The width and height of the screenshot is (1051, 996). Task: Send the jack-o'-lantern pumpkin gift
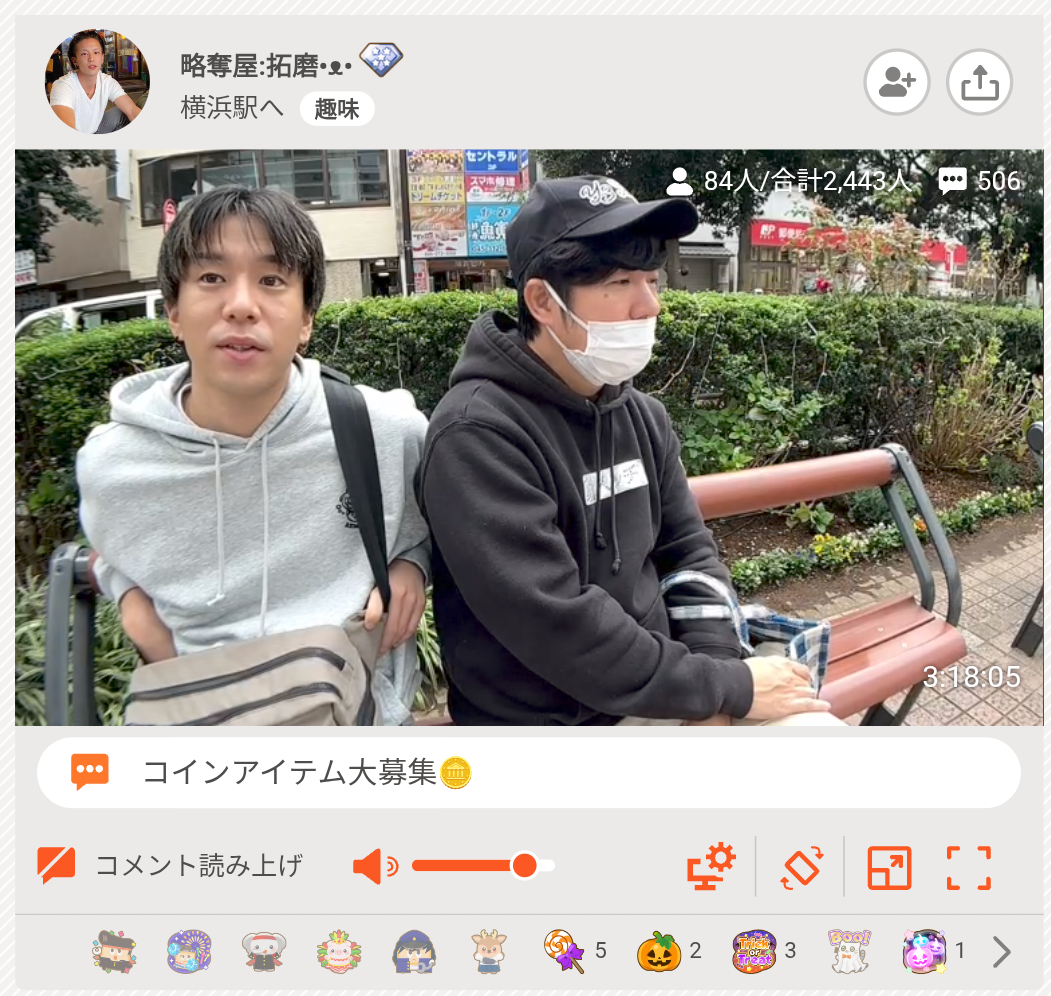659,951
